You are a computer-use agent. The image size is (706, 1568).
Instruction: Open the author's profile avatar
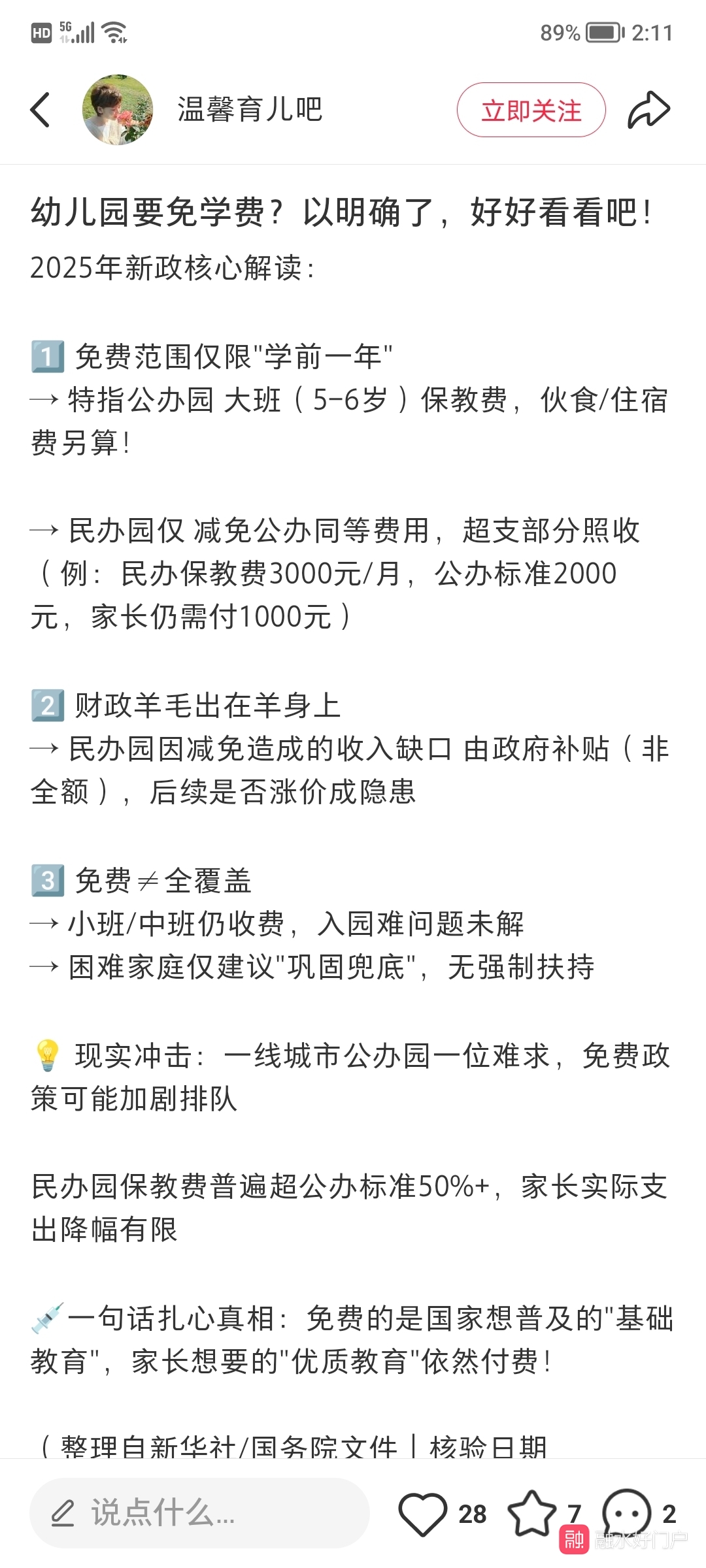[118, 110]
